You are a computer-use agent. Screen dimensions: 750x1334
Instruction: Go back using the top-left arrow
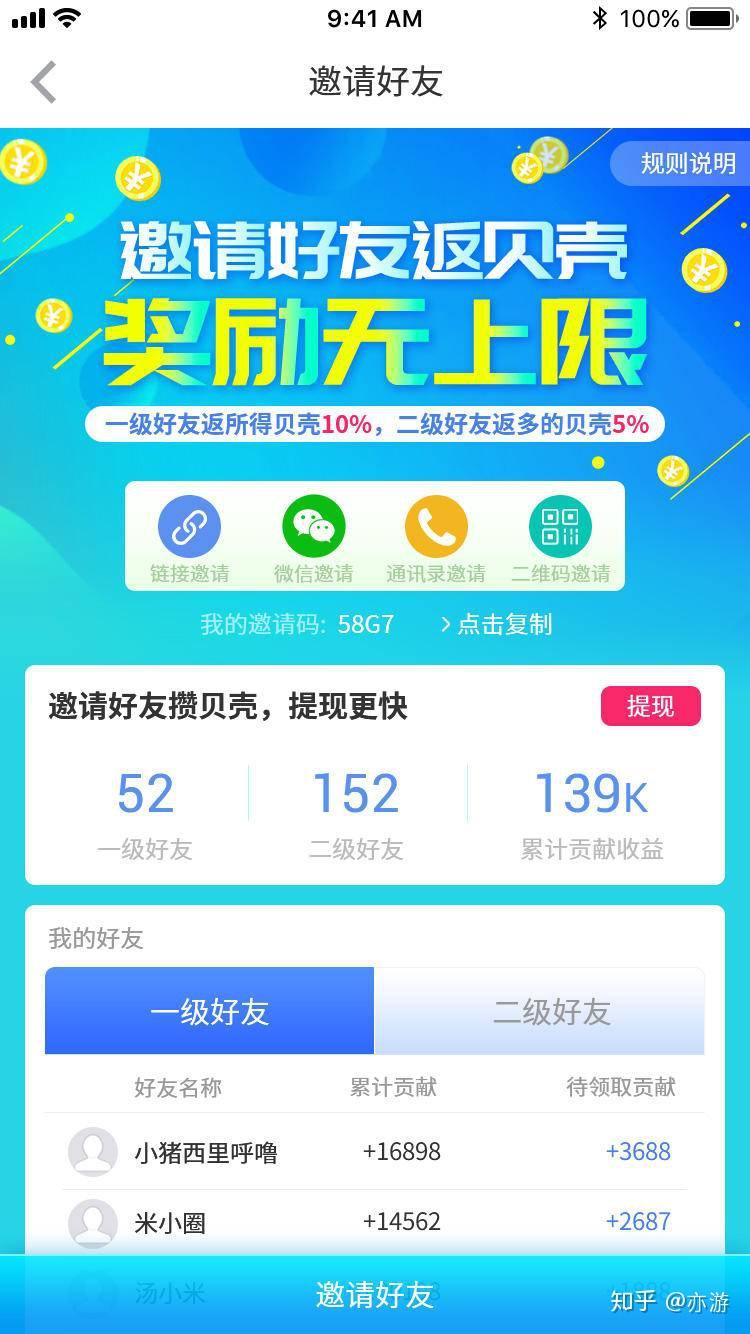point(43,82)
